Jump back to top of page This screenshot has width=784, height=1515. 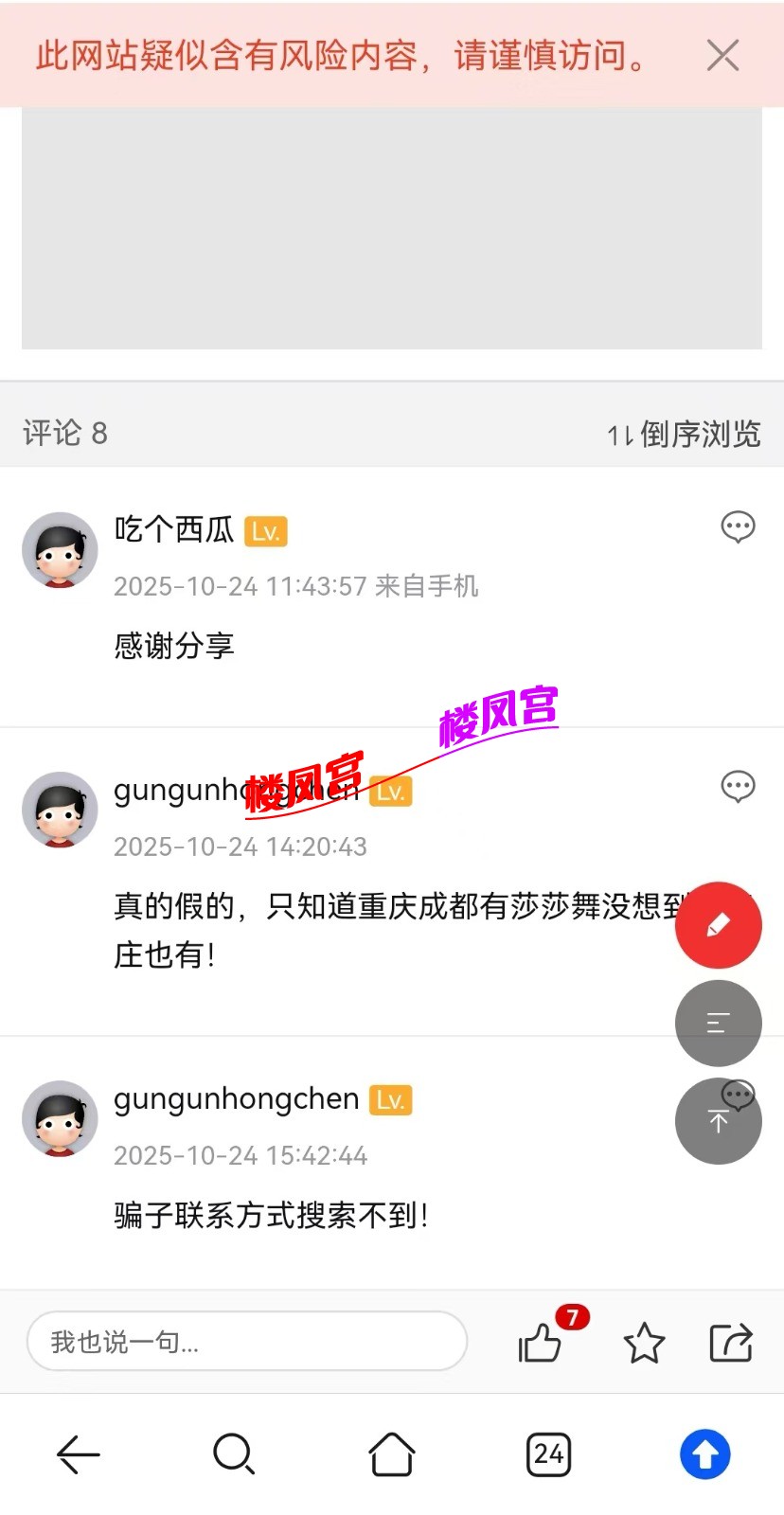point(718,1123)
